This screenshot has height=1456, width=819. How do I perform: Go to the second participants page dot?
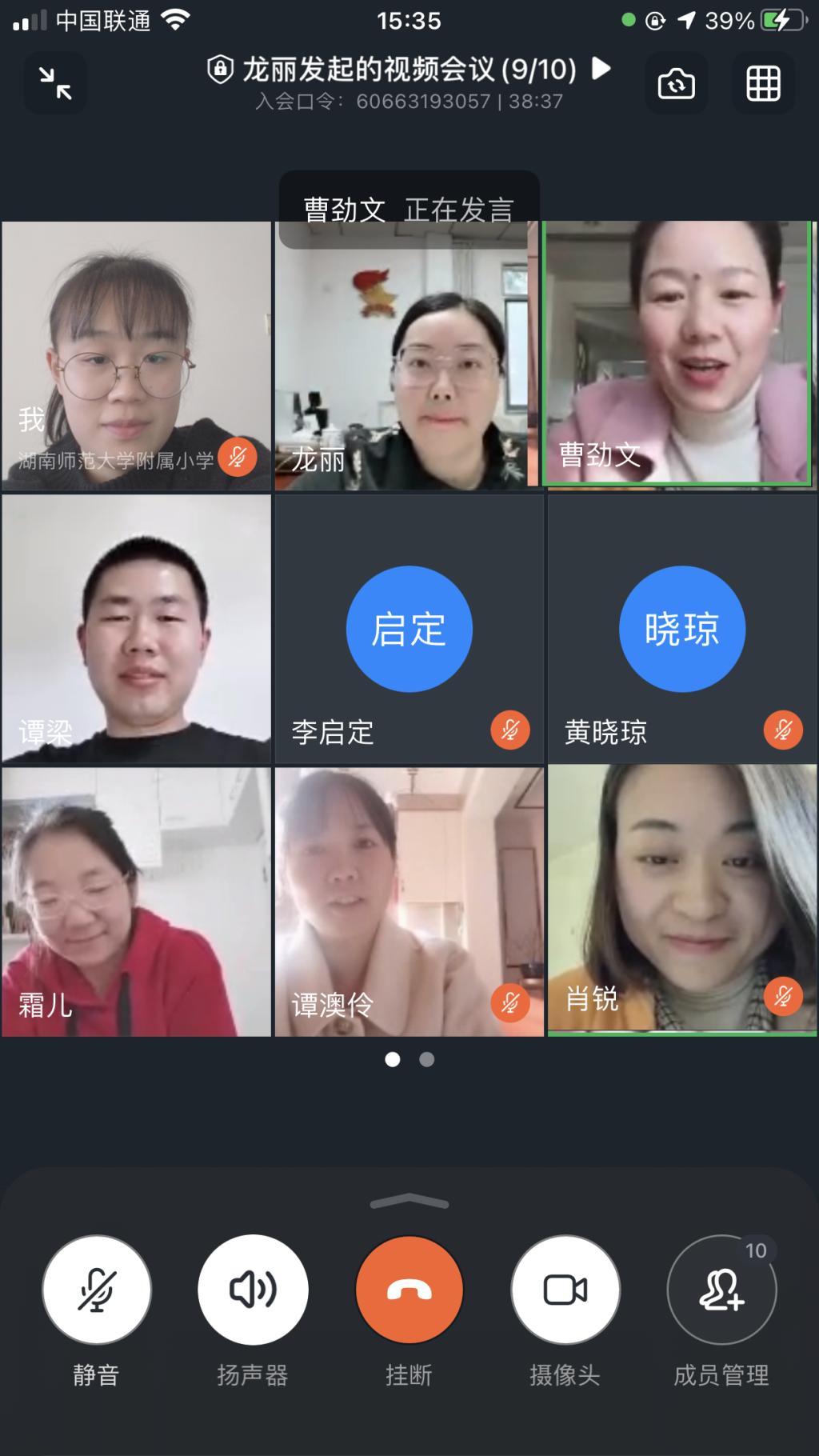[x=427, y=1059]
